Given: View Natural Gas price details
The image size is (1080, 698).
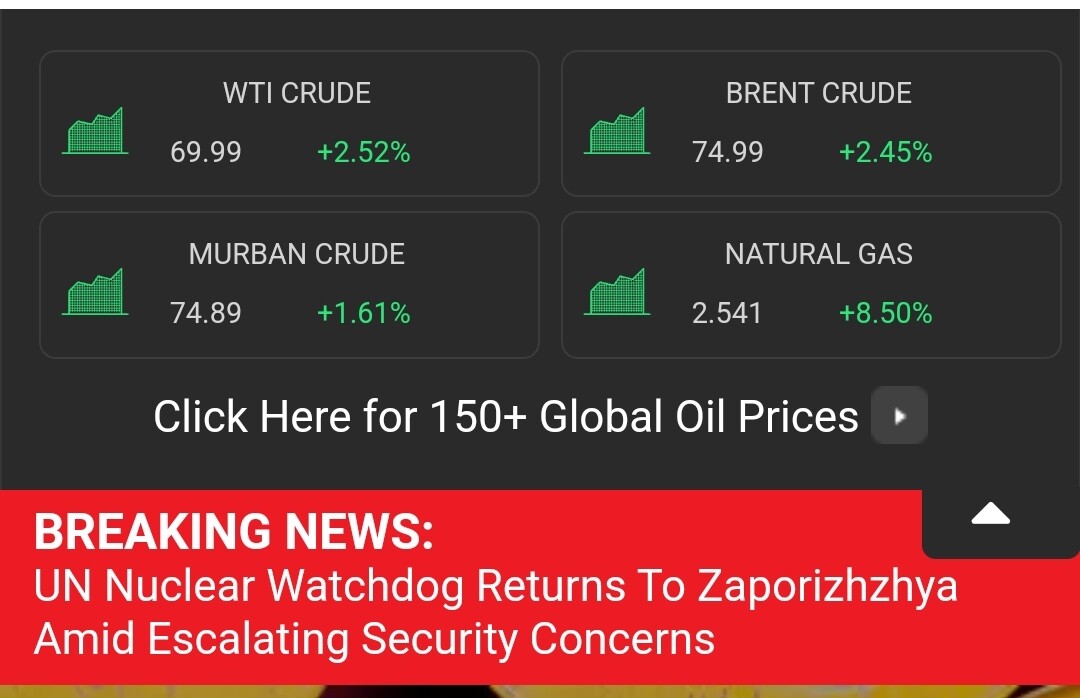Looking at the screenshot, I should coord(811,285).
